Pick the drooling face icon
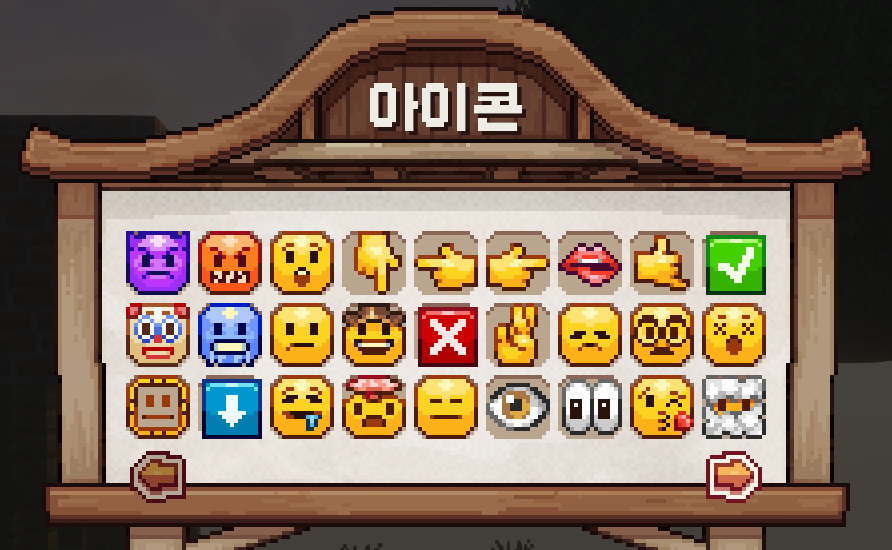The width and height of the screenshot is (892, 550). pyautogui.click(x=302, y=407)
